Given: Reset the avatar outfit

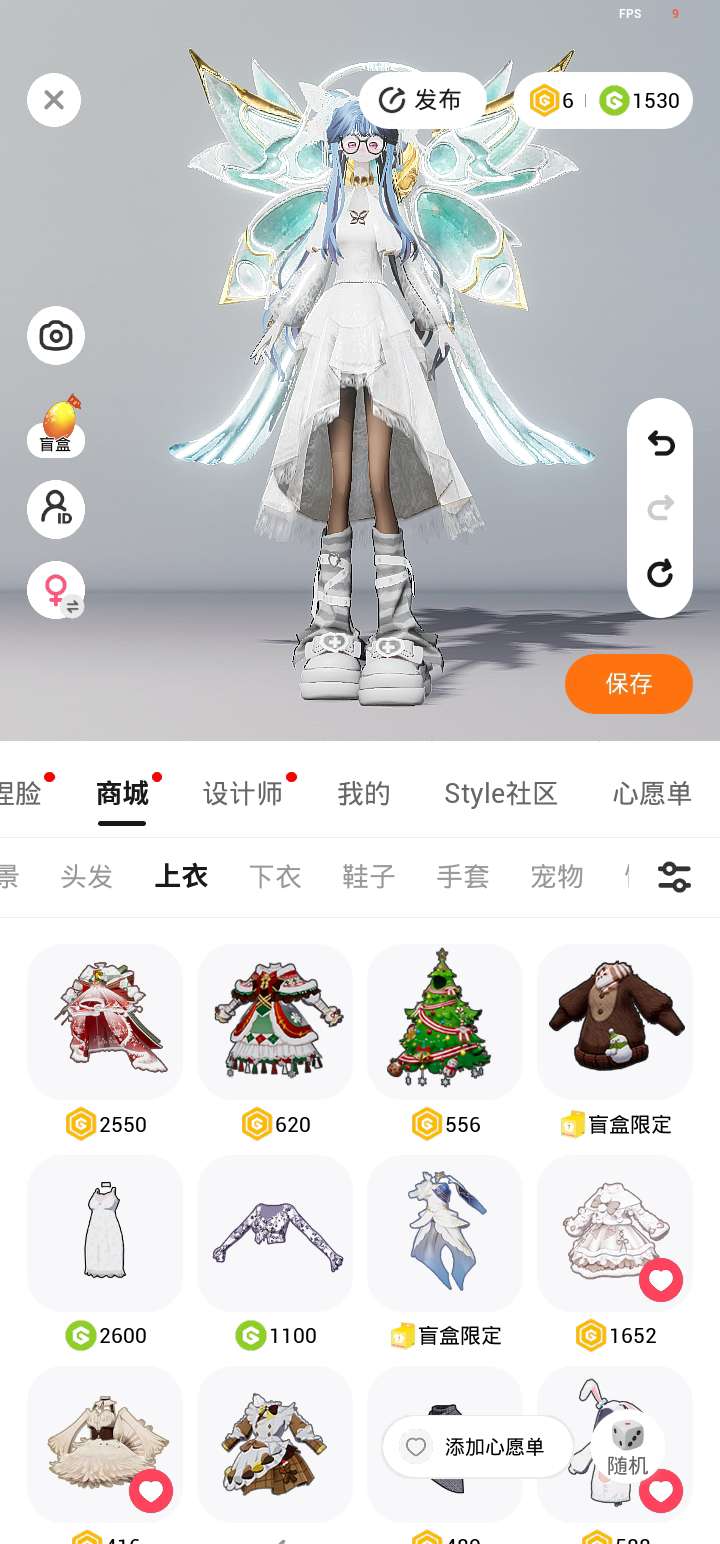Looking at the screenshot, I should [660, 573].
